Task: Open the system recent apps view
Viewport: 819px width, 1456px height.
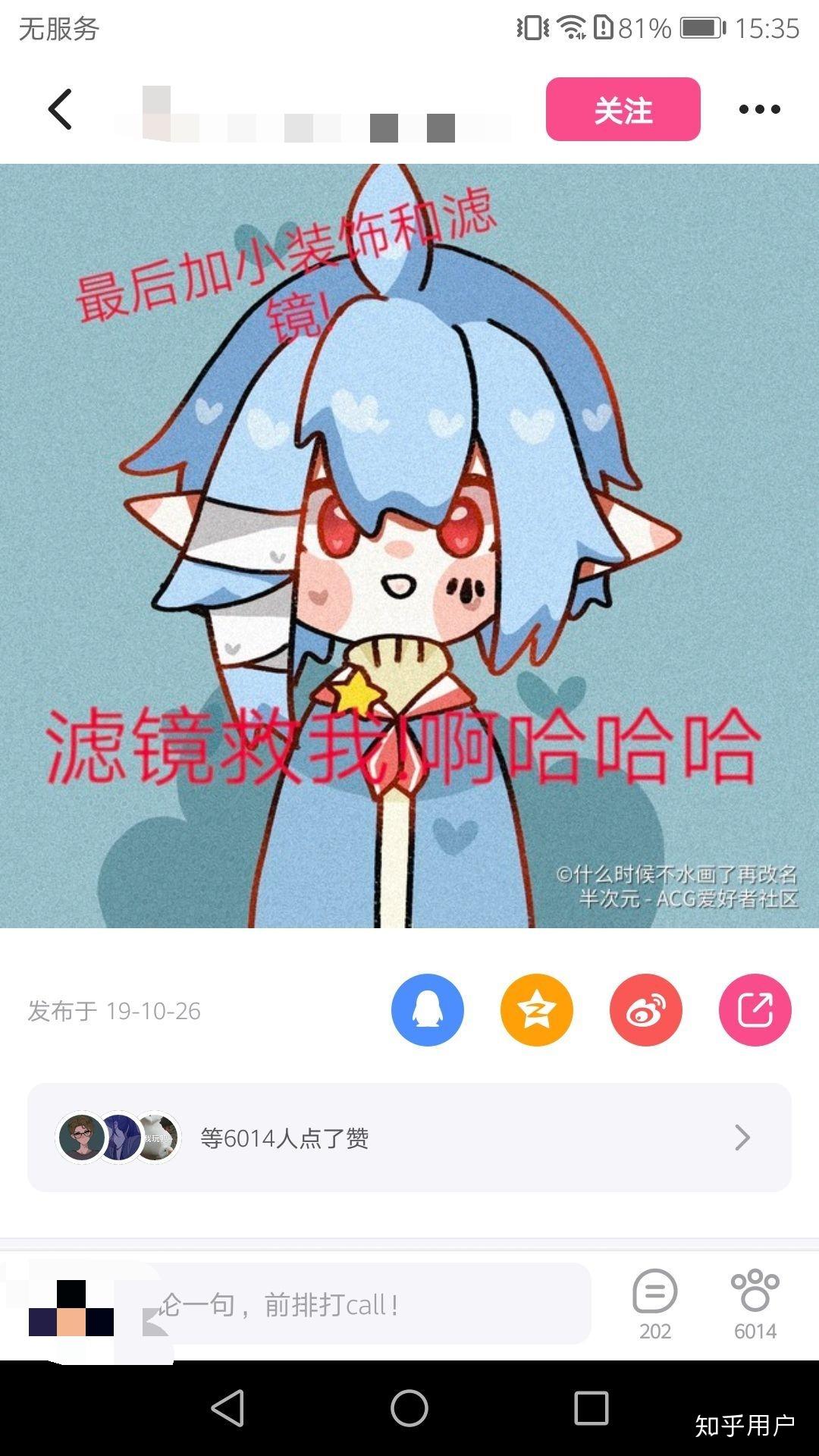Action: [x=591, y=1409]
